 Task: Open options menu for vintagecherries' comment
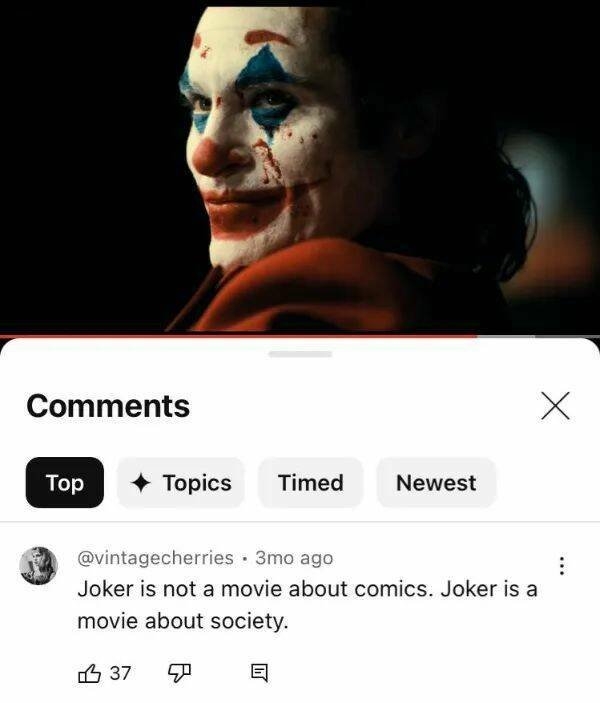pos(562,566)
